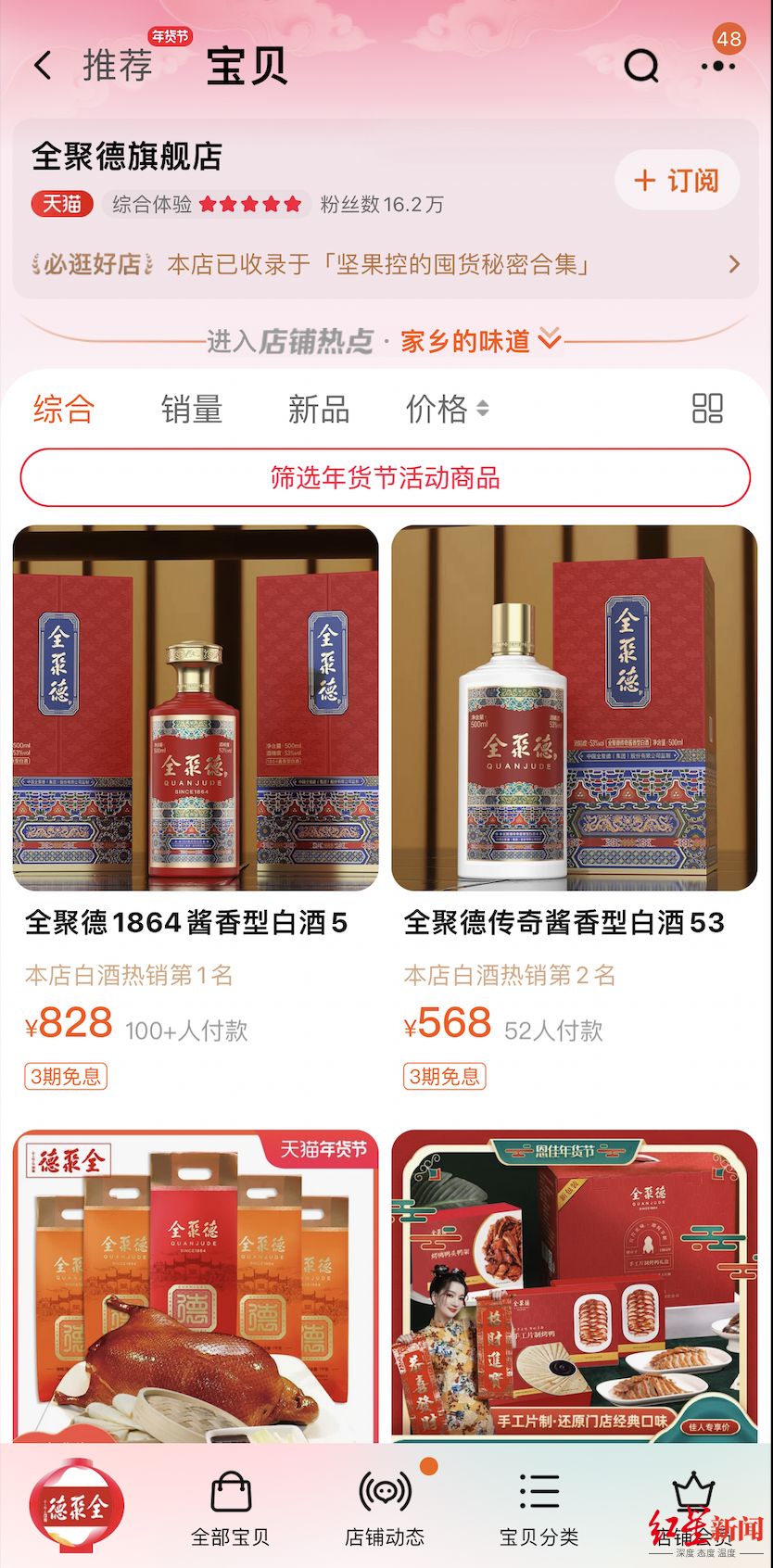Switch to the 推荐 tab
The height and width of the screenshot is (1568, 773).
coord(118,66)
